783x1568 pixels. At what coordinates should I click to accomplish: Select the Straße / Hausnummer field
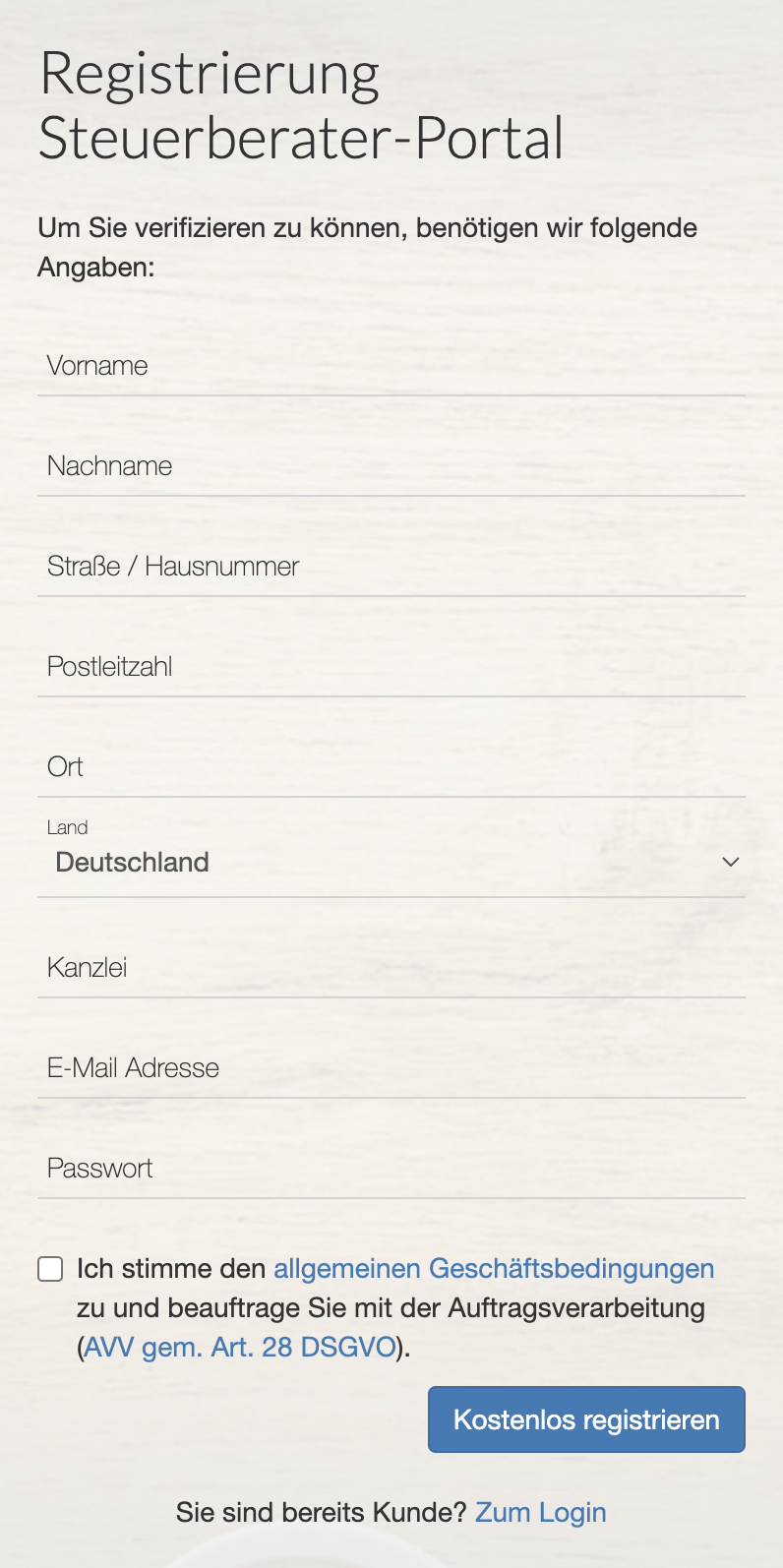click(391, 568)
